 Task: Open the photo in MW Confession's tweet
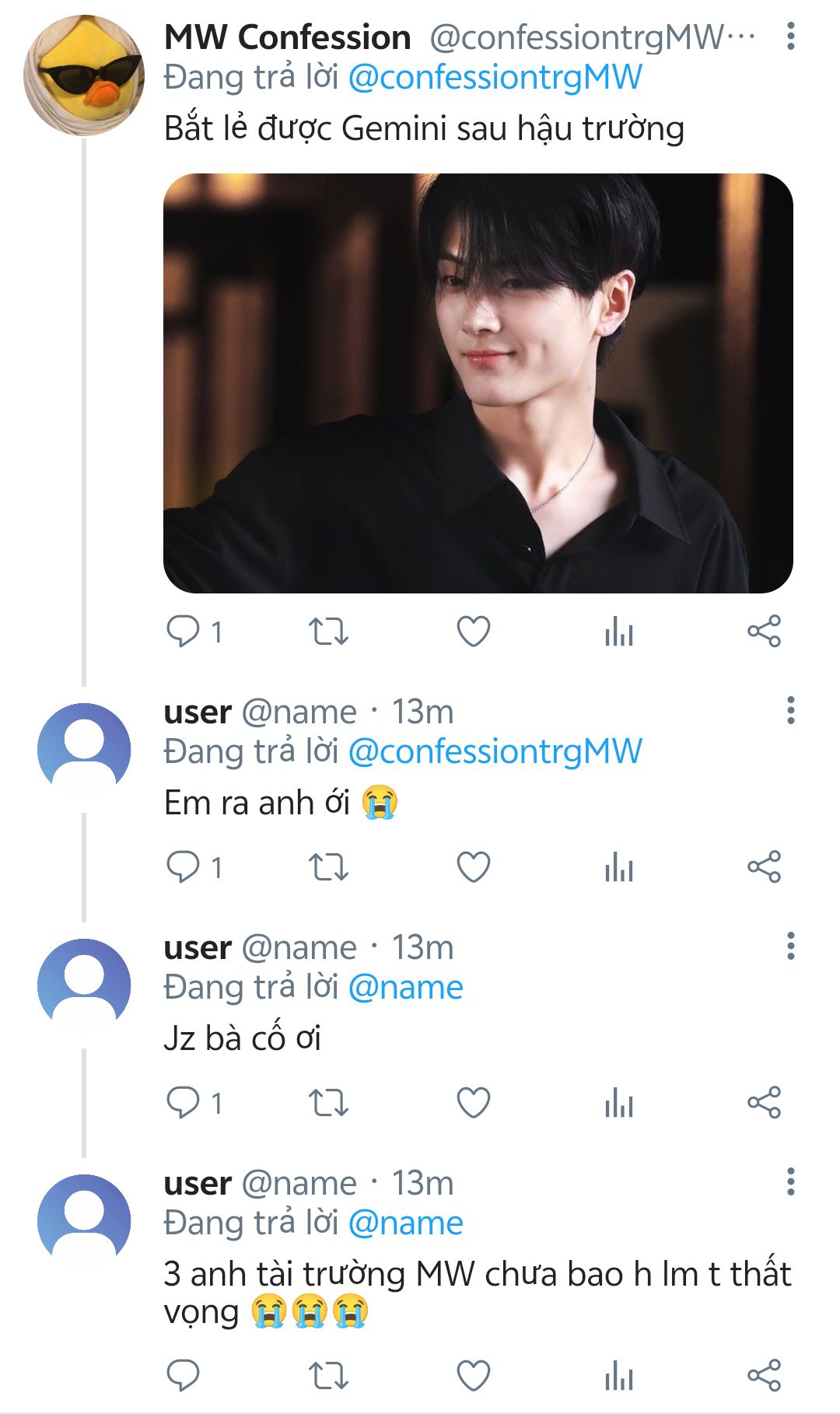[478, 383]
